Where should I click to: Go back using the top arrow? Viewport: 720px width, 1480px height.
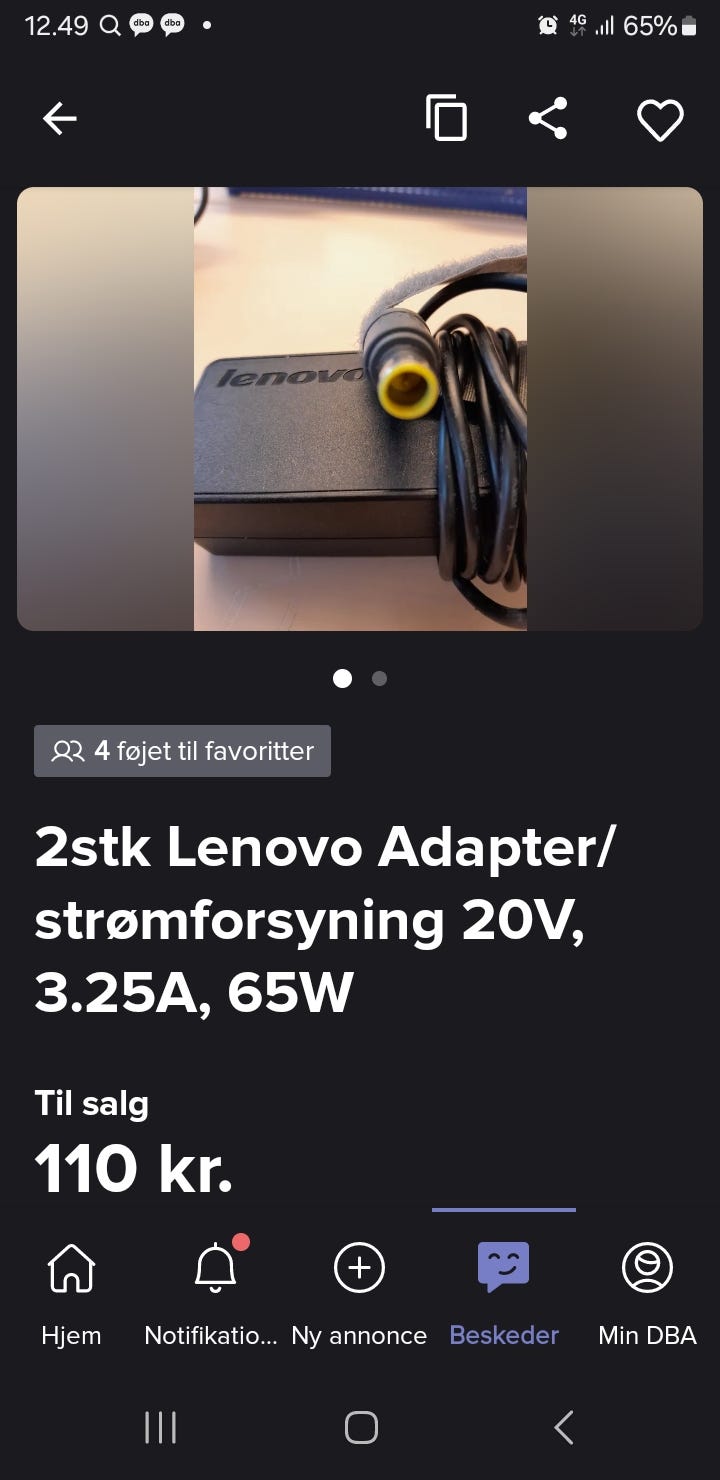click(60, 119)
